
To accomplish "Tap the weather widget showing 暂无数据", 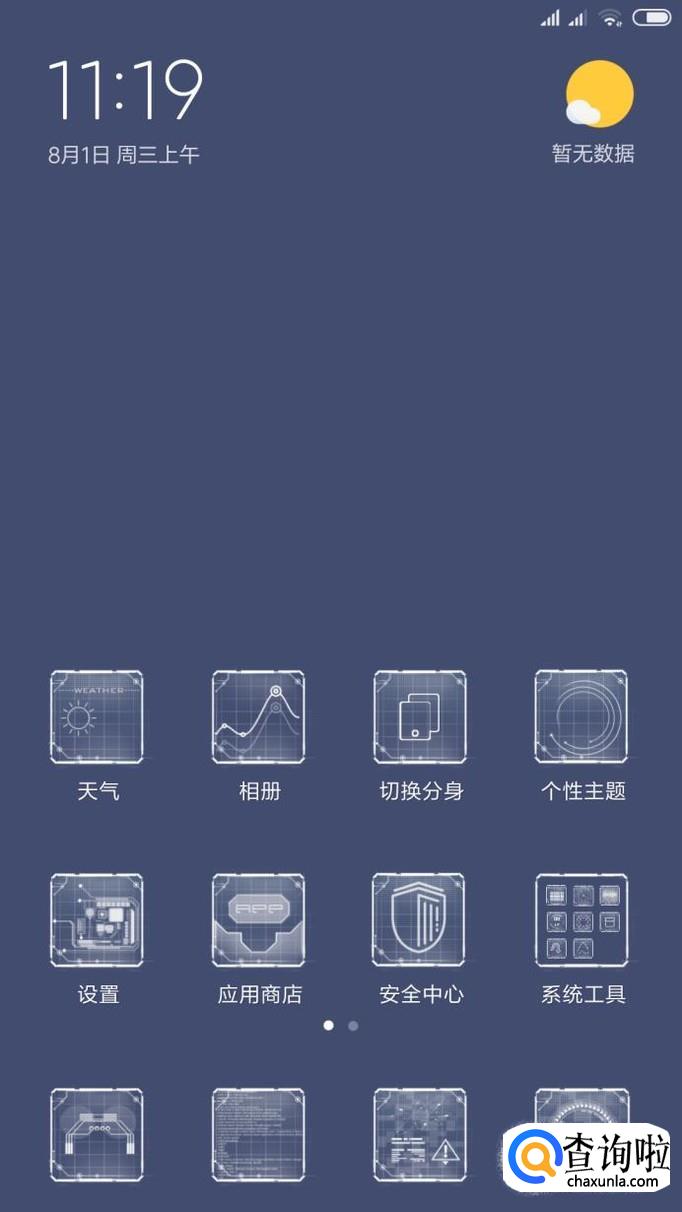I will coord(597,110).
